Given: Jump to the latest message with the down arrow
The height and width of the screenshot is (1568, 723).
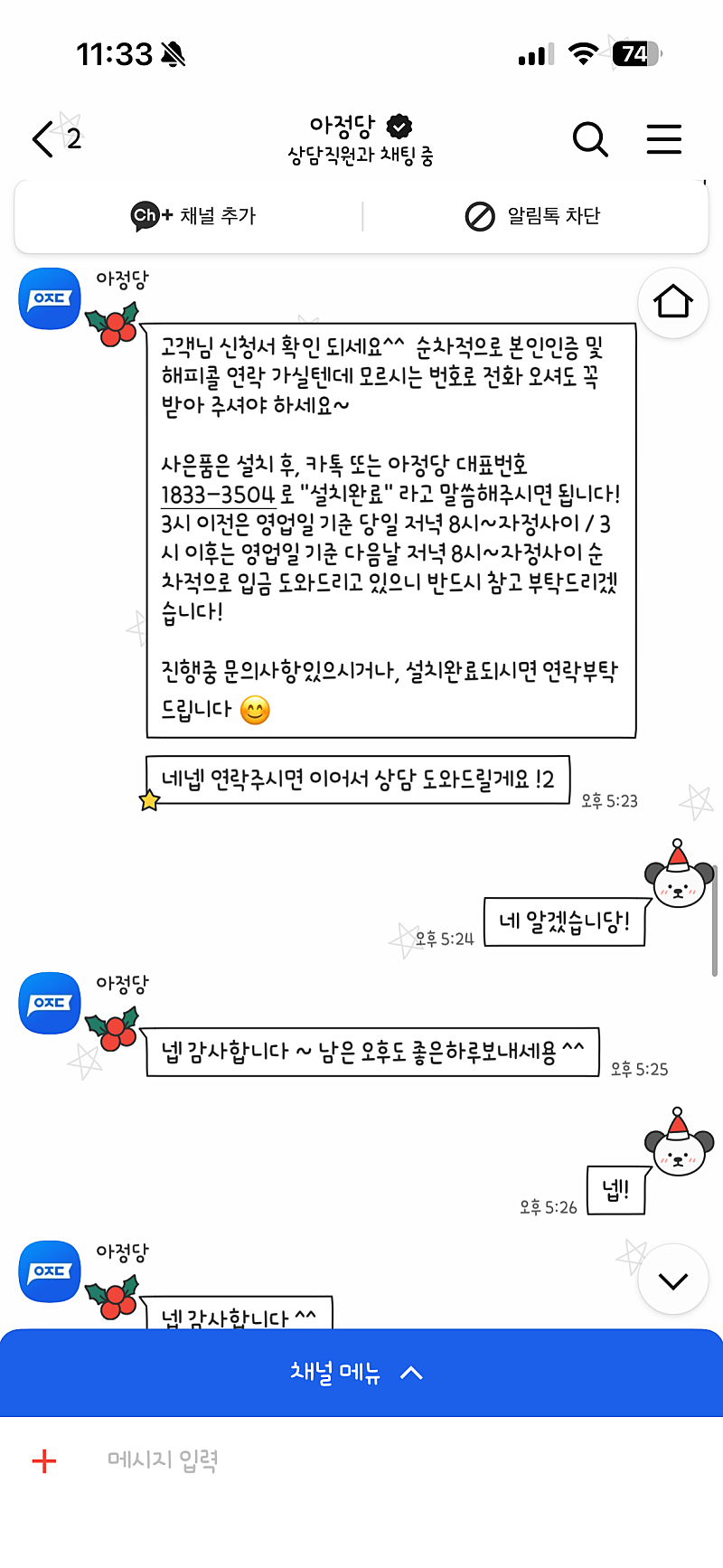Looking at the screenshot, I should point(672,1280).
